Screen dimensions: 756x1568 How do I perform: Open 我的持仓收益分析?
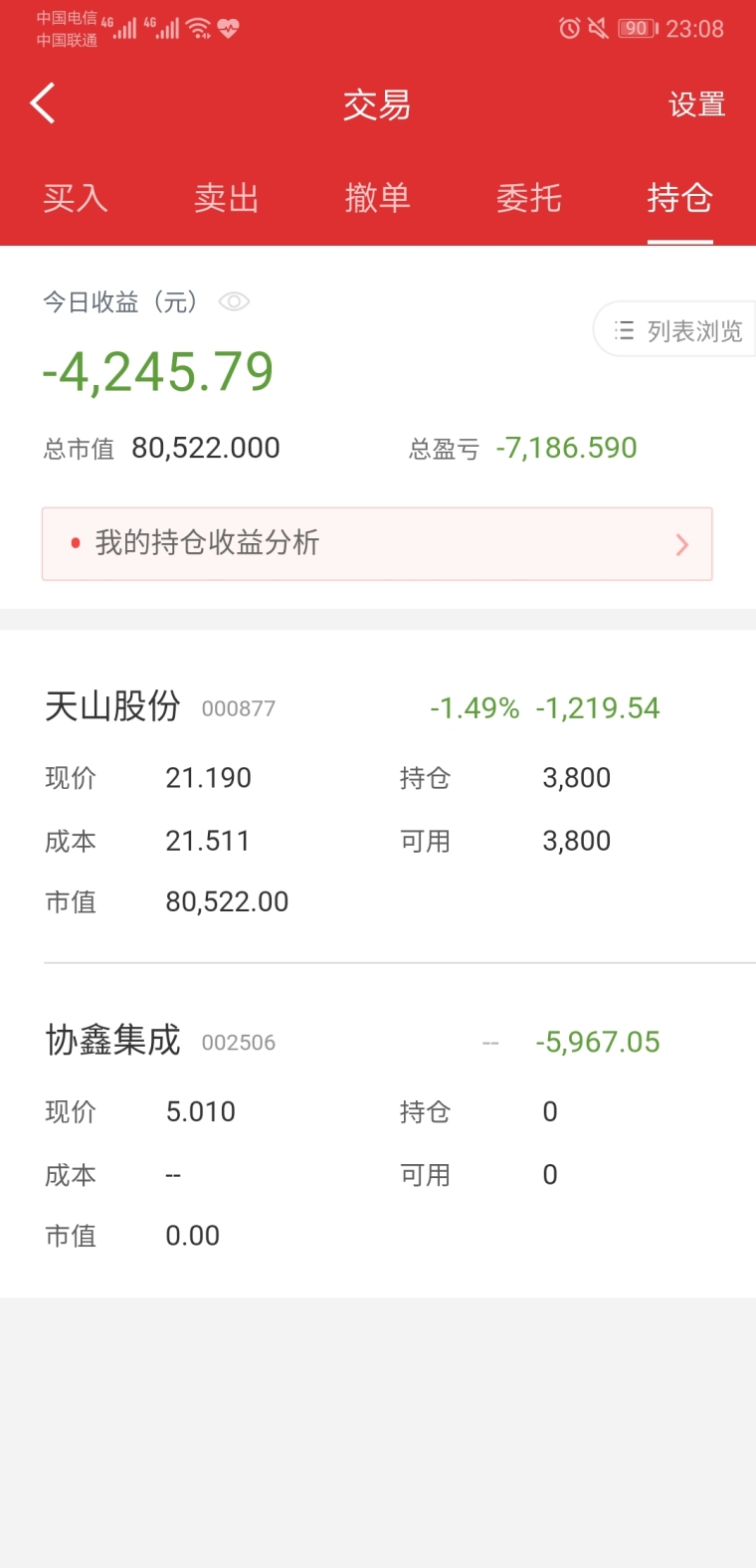[x=377, y=544]
